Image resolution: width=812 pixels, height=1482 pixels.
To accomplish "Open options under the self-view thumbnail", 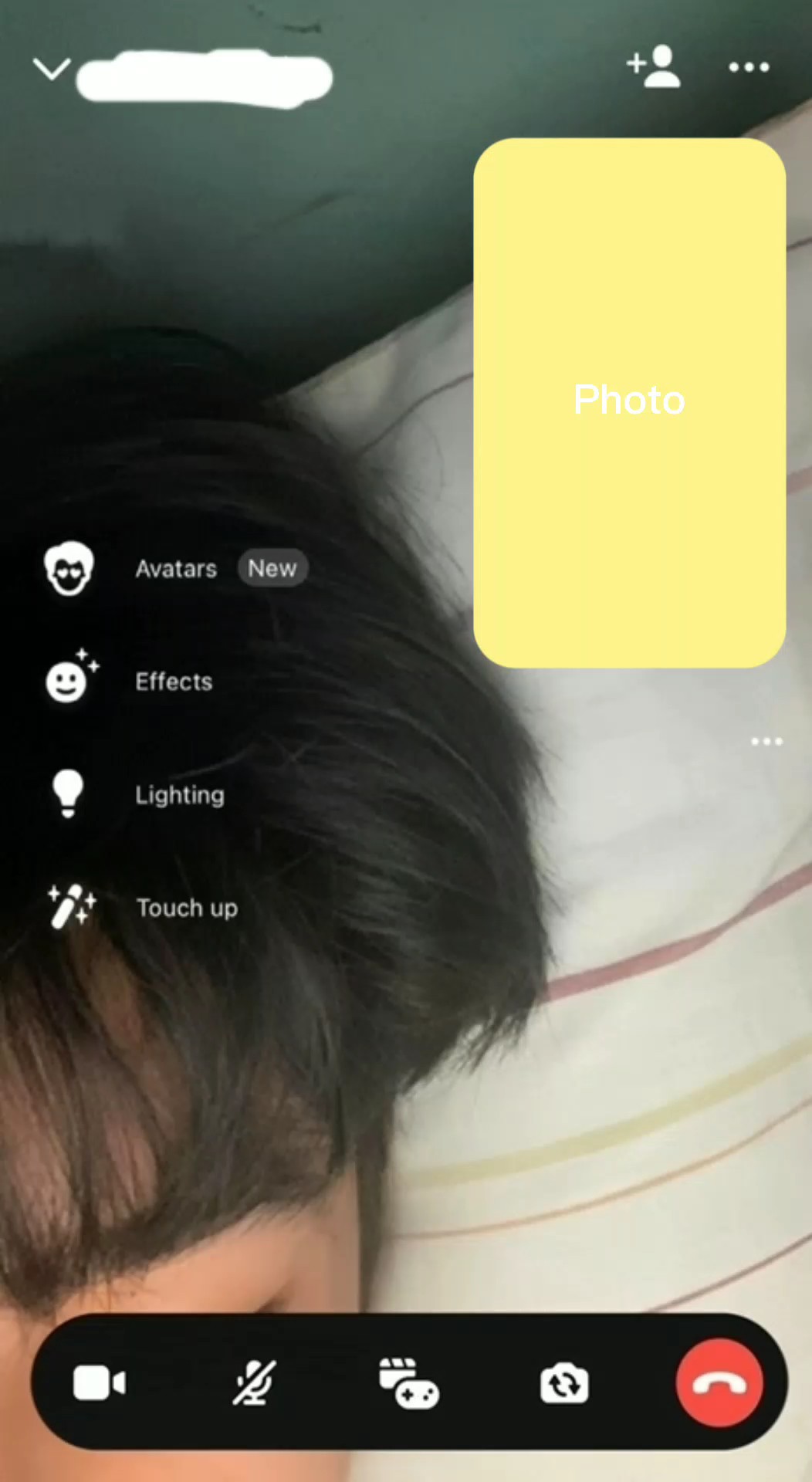I will click(x=766, y=741).
